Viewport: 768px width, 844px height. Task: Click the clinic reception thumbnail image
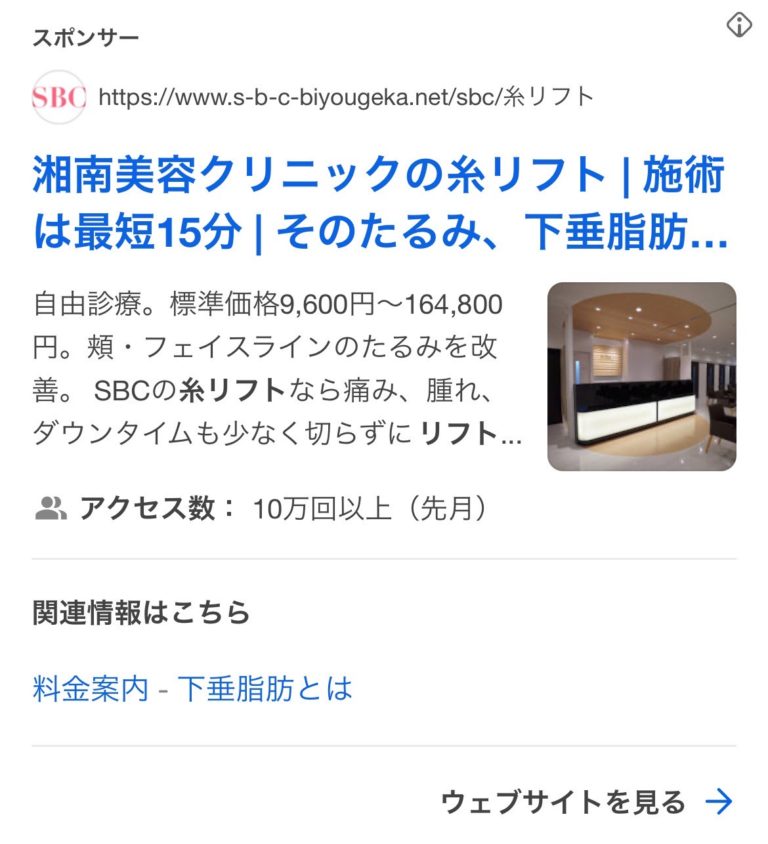[640, 375]
